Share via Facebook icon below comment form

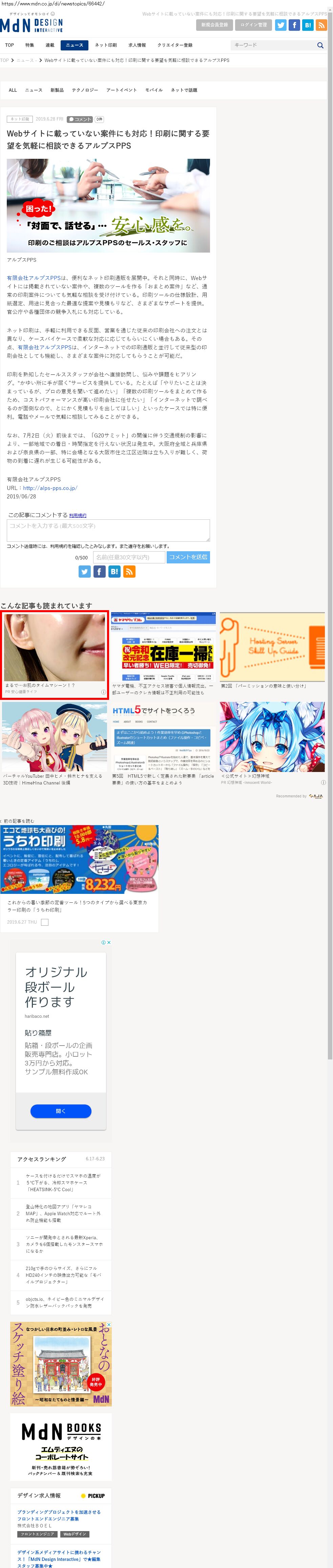pos(99,572)
